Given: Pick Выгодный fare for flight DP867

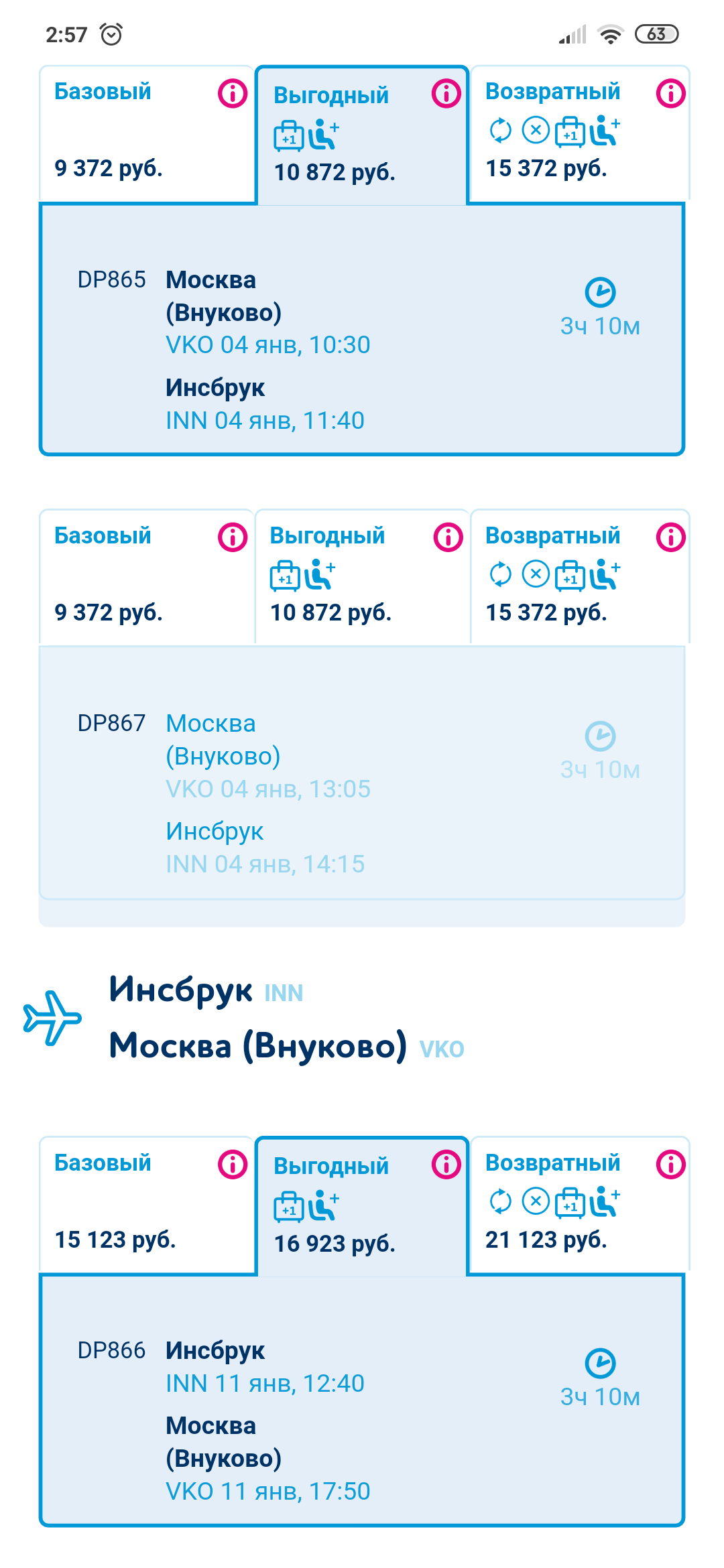Looking at the screenshot, I should [363, 577].
